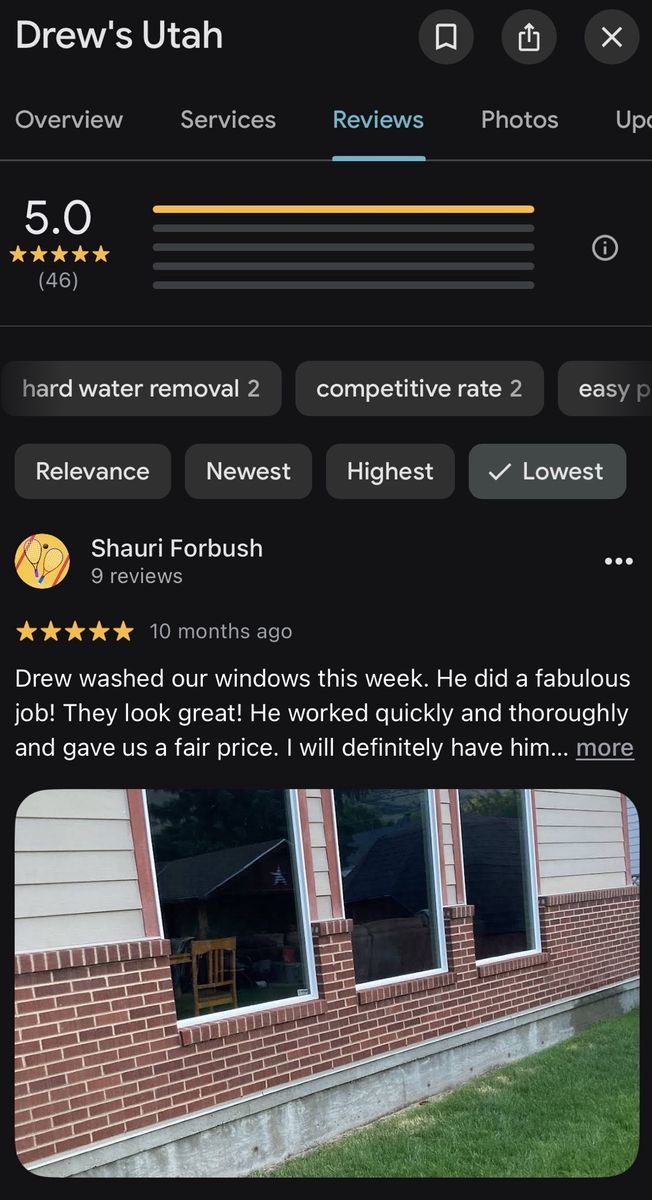Sort reviews by Relevance
The width and height of the screenshot is (652, 1200).
point(93,472)
